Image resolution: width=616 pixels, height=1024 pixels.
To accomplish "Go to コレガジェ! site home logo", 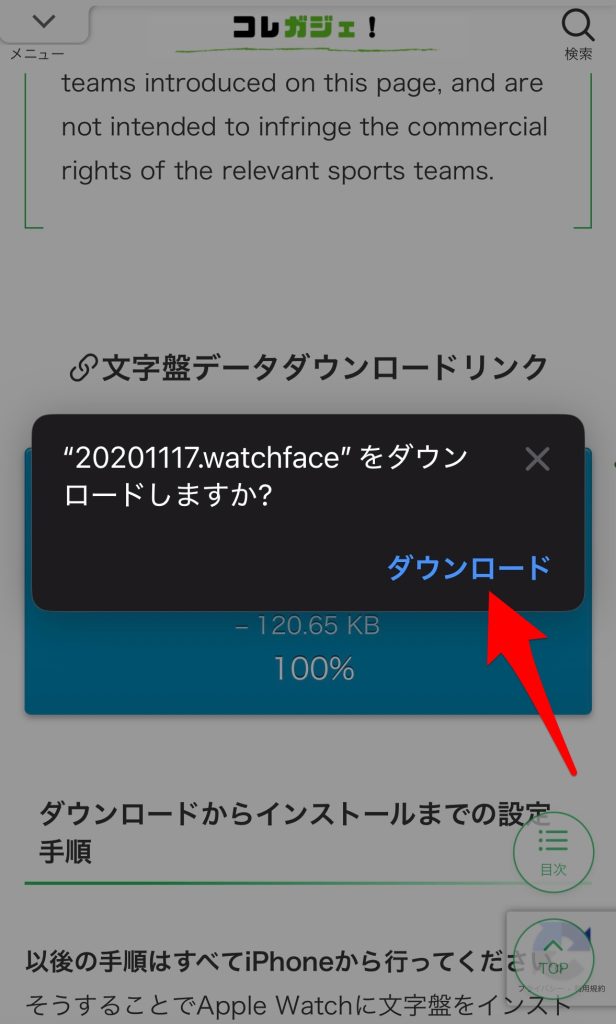I will tap(304, 28).
